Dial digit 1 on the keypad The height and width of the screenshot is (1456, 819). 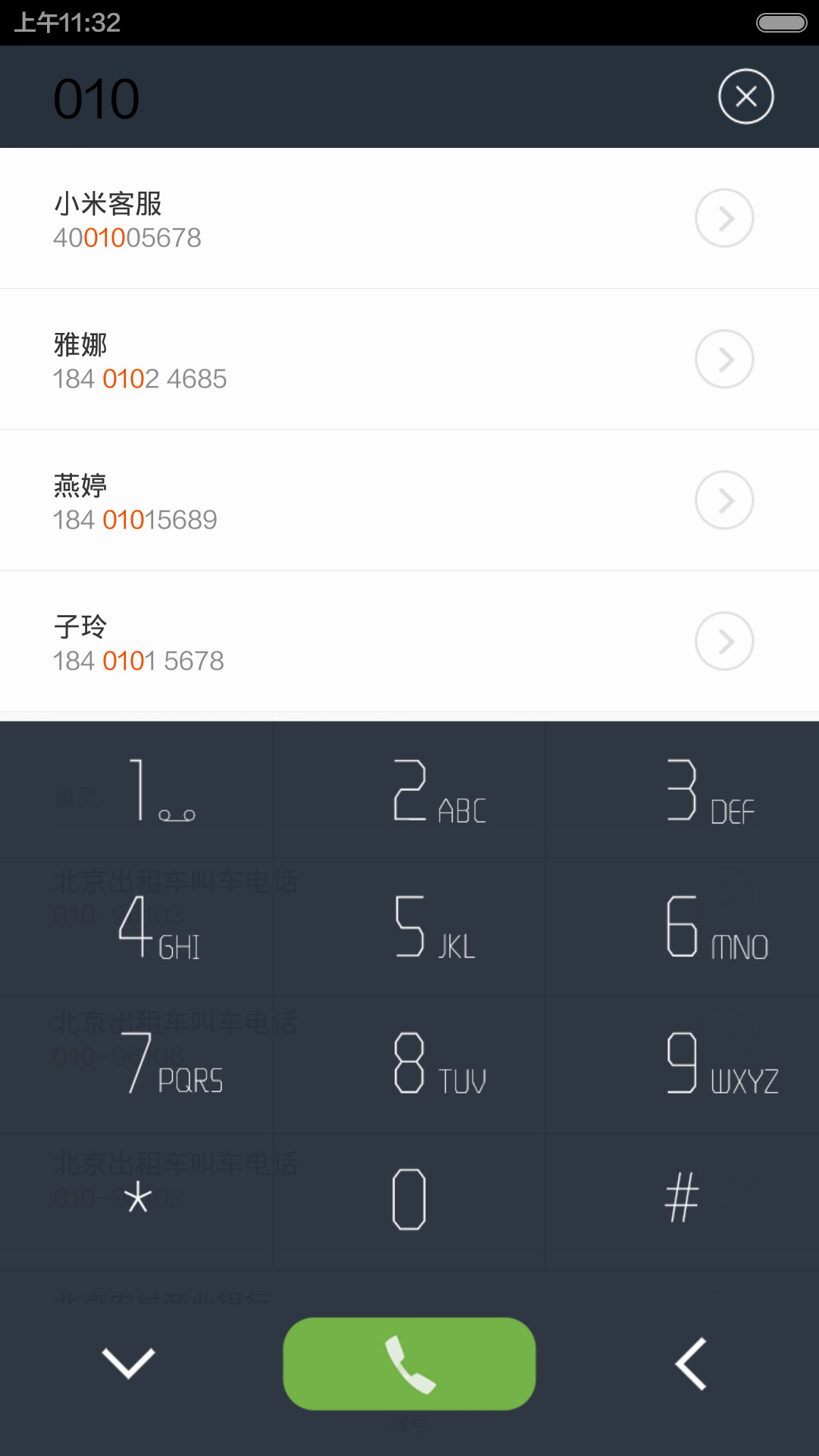point(136,790)
